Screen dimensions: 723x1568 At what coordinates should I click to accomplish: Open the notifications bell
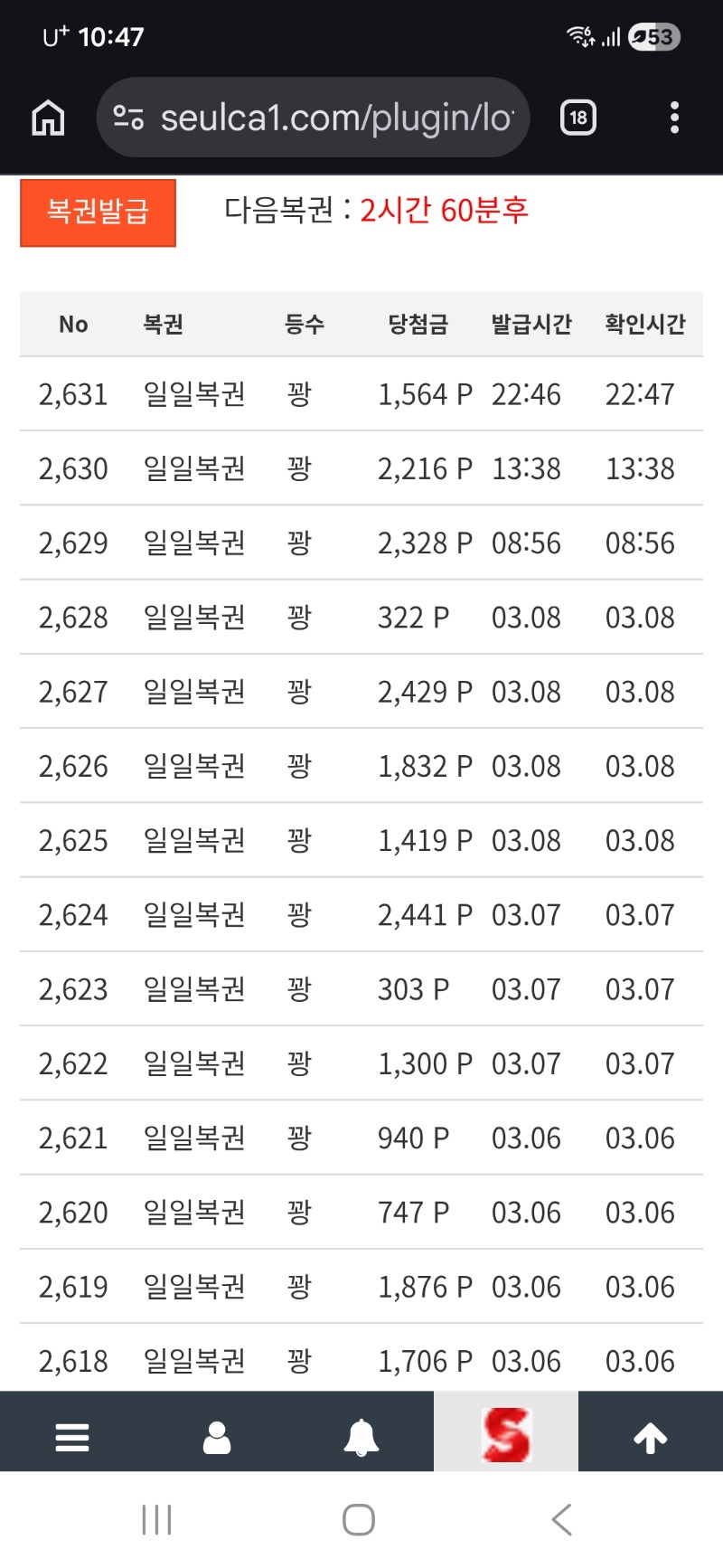pos(361,1436)
